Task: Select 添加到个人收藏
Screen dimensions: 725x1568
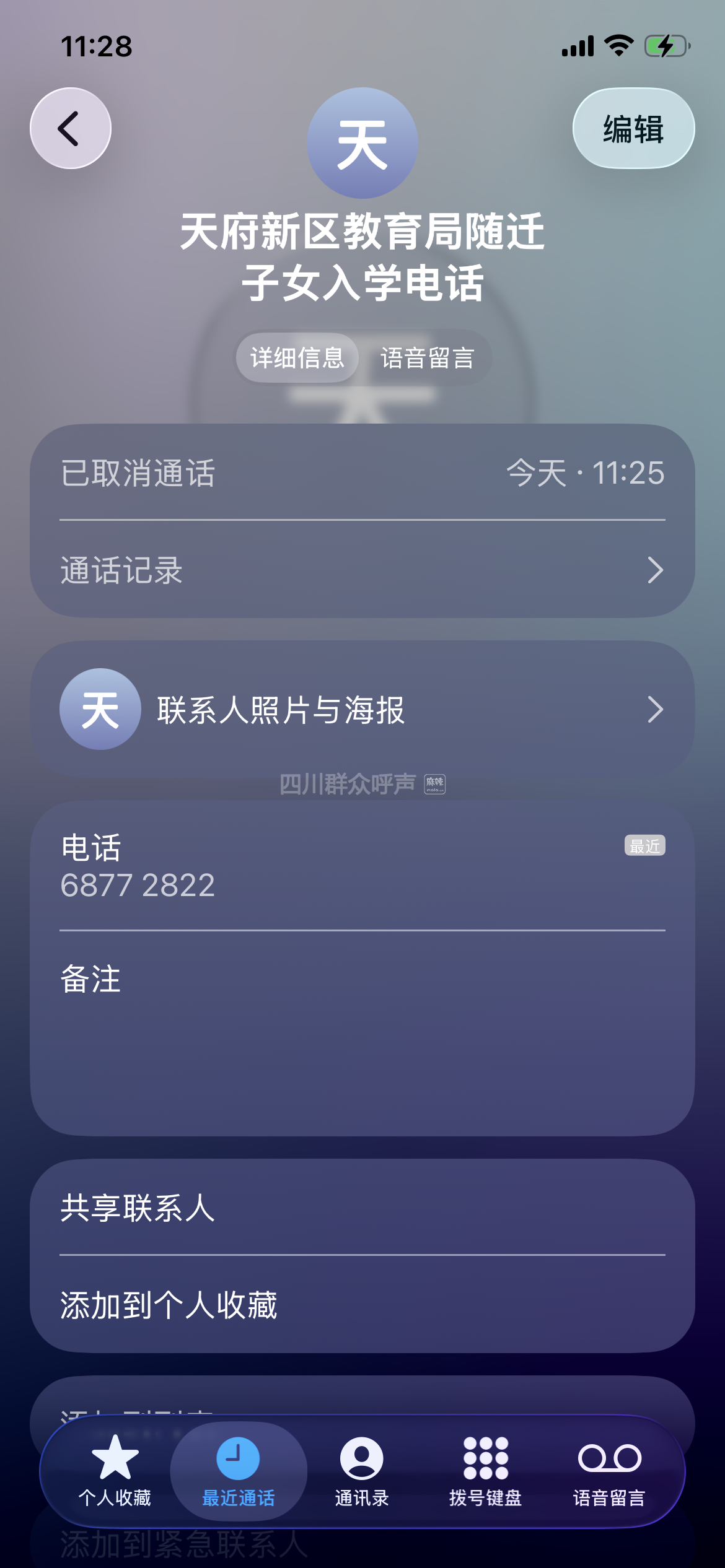Action: (x=362, y=1305)
